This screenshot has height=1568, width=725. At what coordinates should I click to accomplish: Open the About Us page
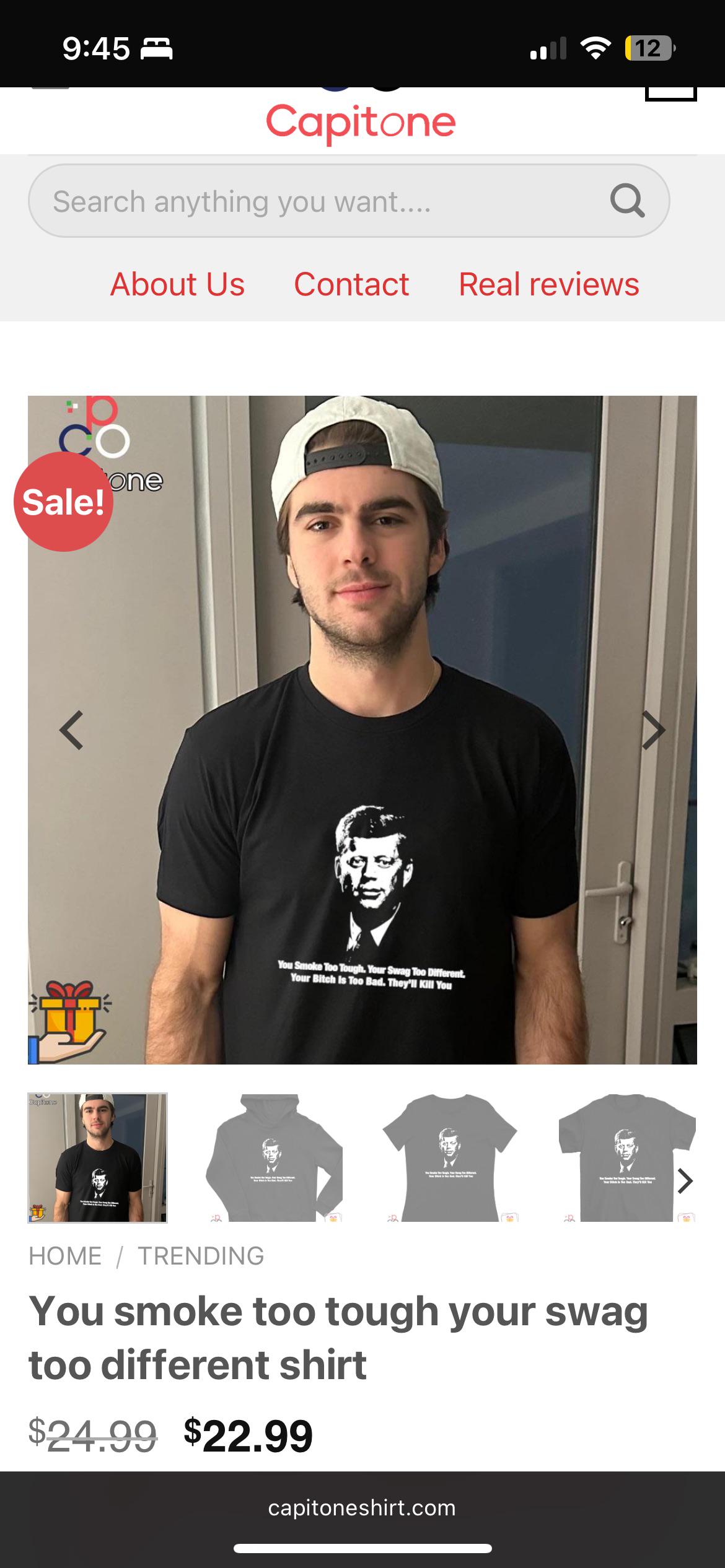click(177, 284)
